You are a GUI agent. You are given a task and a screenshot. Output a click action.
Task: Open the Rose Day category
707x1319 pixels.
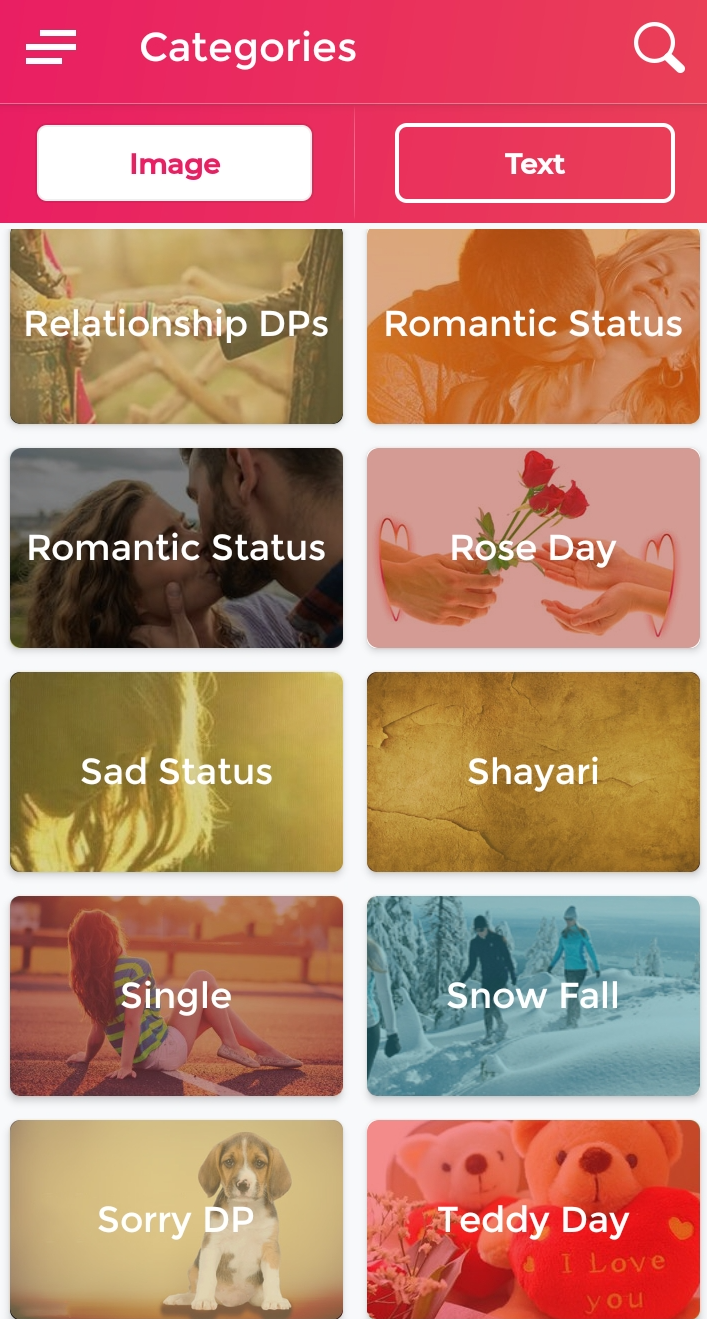(x=533, y=548)
